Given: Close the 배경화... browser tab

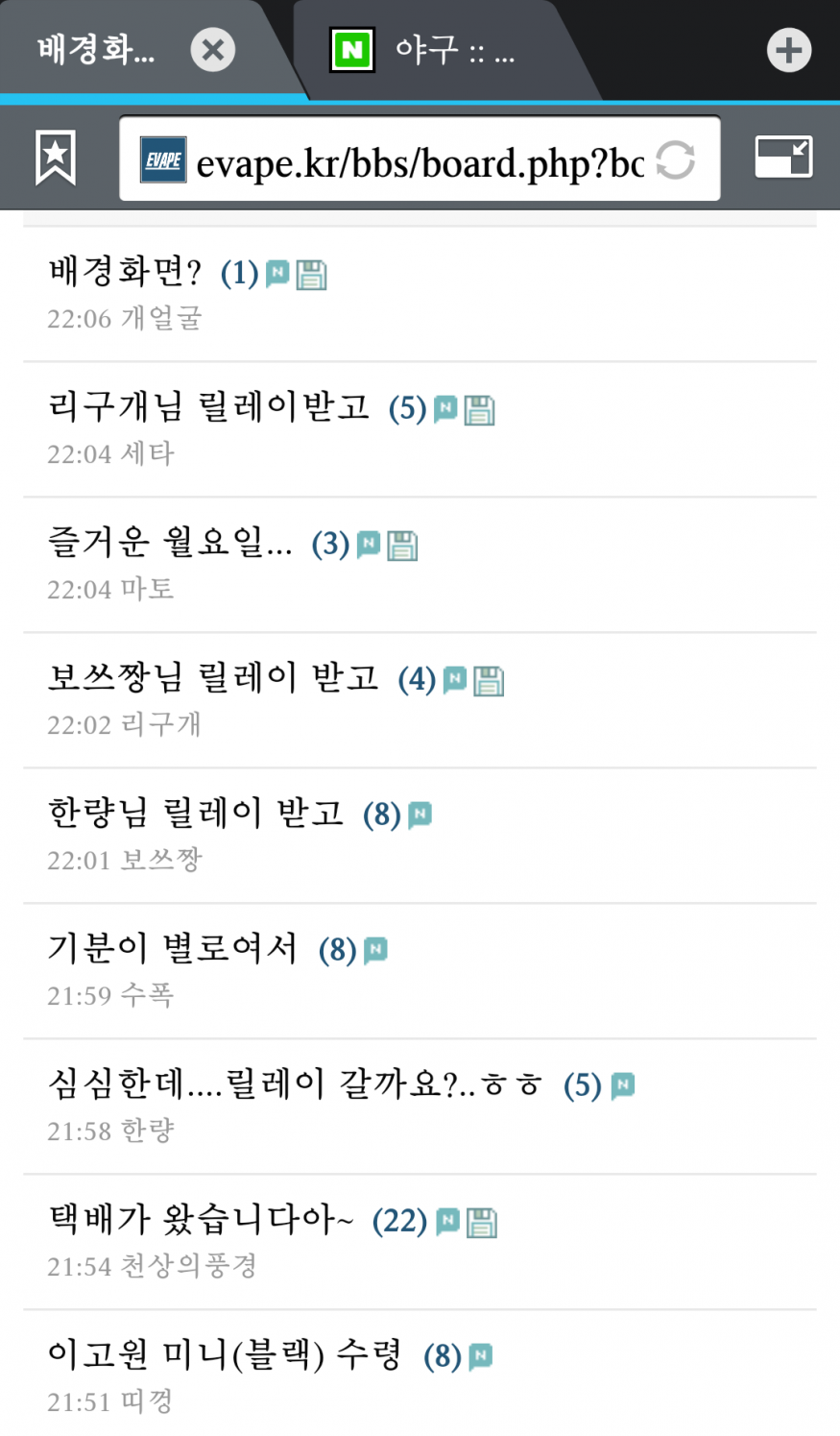Looking at the screenshot, I should [x=212, y=50].
